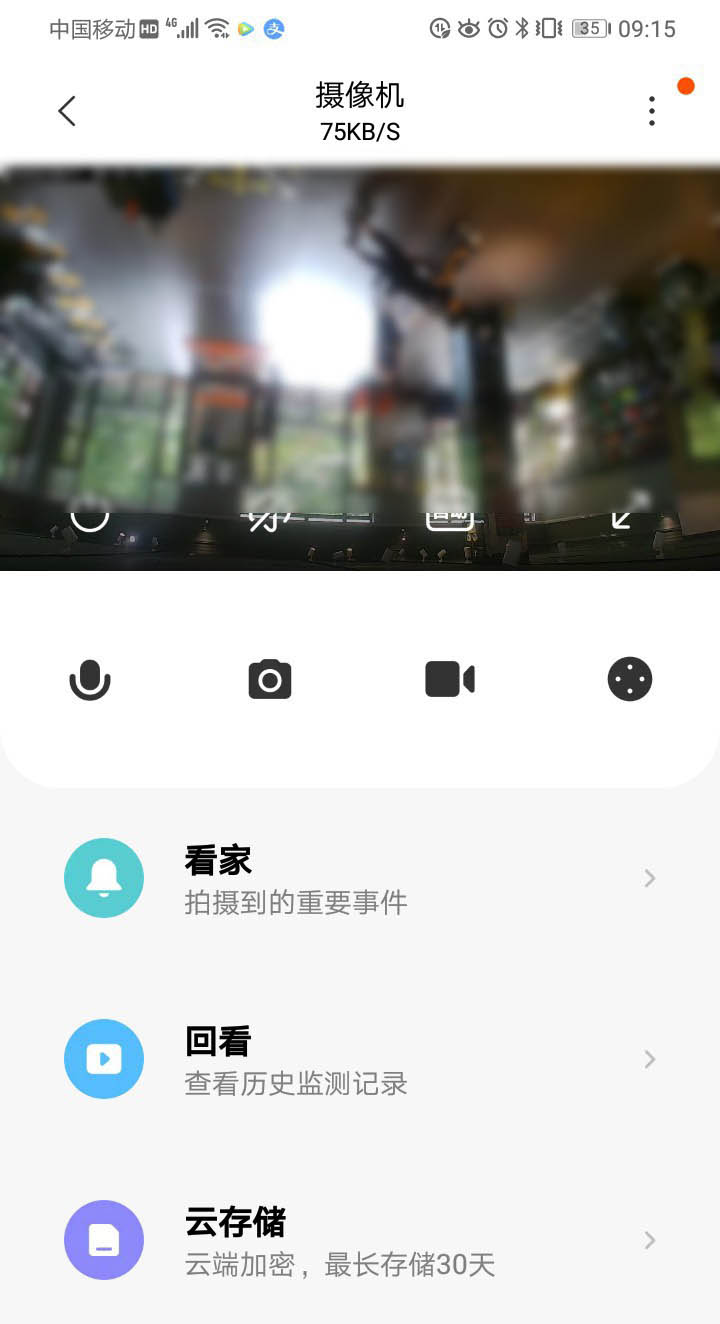This screenshot has width=720, height=1324.
Task: Open more controls via the dotted circle icon
Action: tap(629, 679)
